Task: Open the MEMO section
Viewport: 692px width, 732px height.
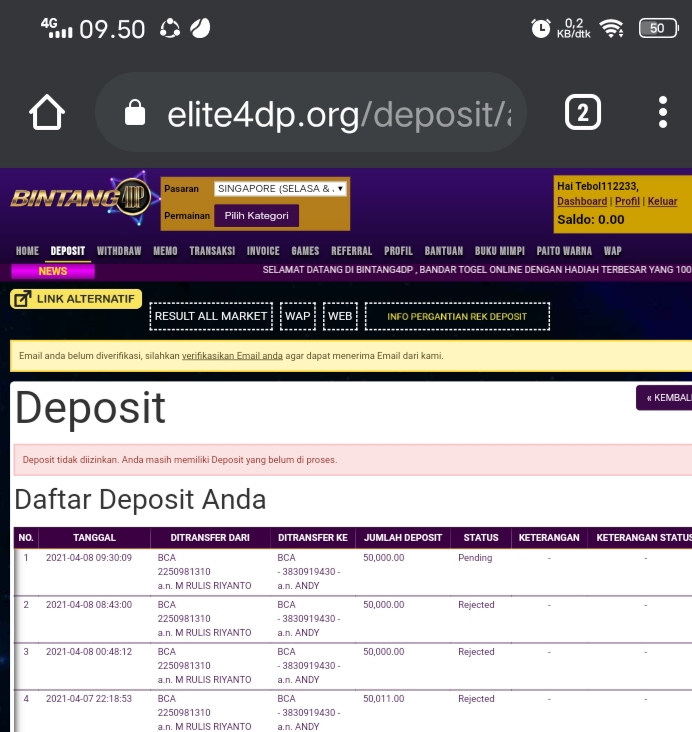Action: (x=165, y=251)
